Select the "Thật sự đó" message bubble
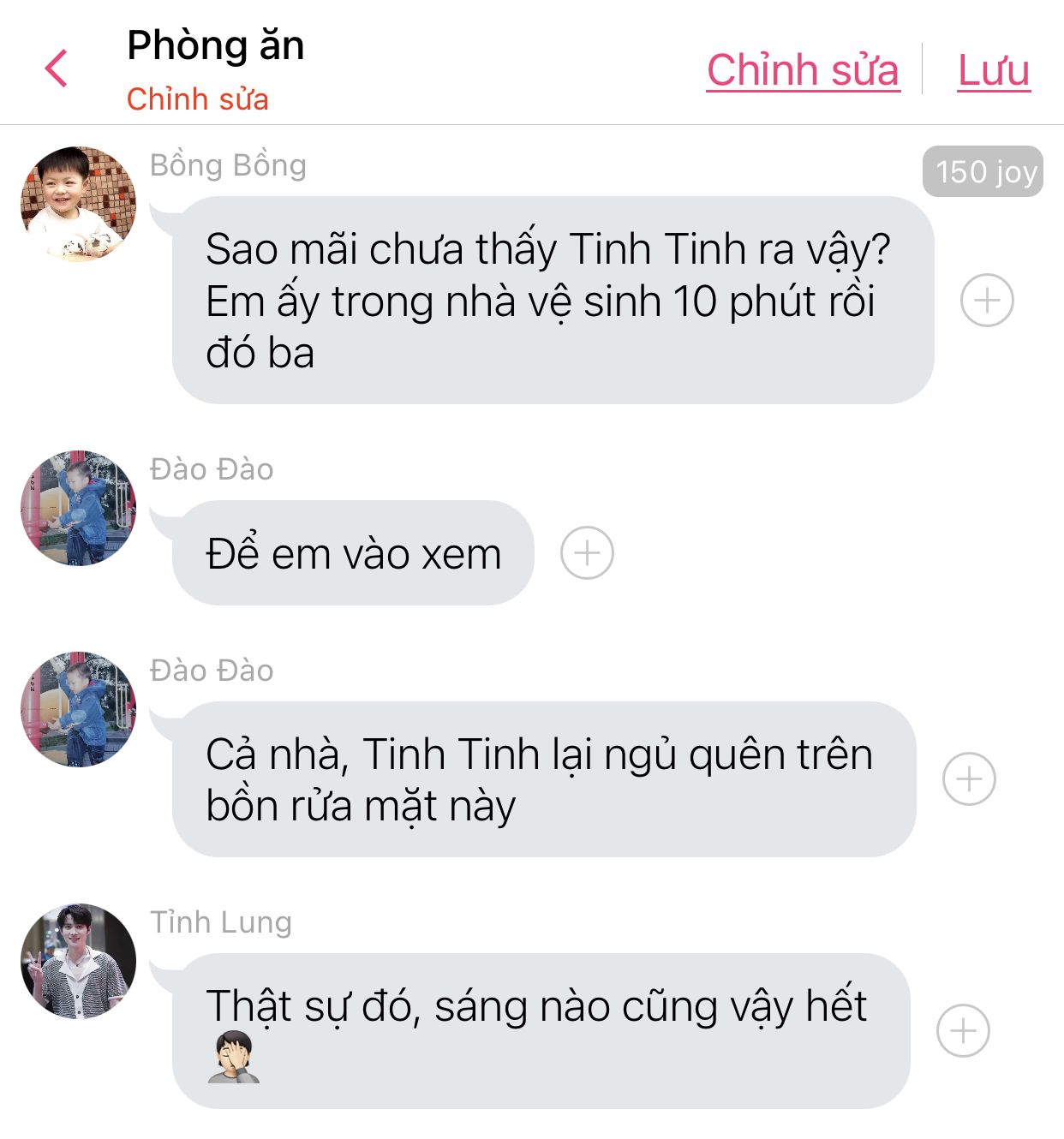This screenshot has height=1139, width=1064. coord(540,1030)
